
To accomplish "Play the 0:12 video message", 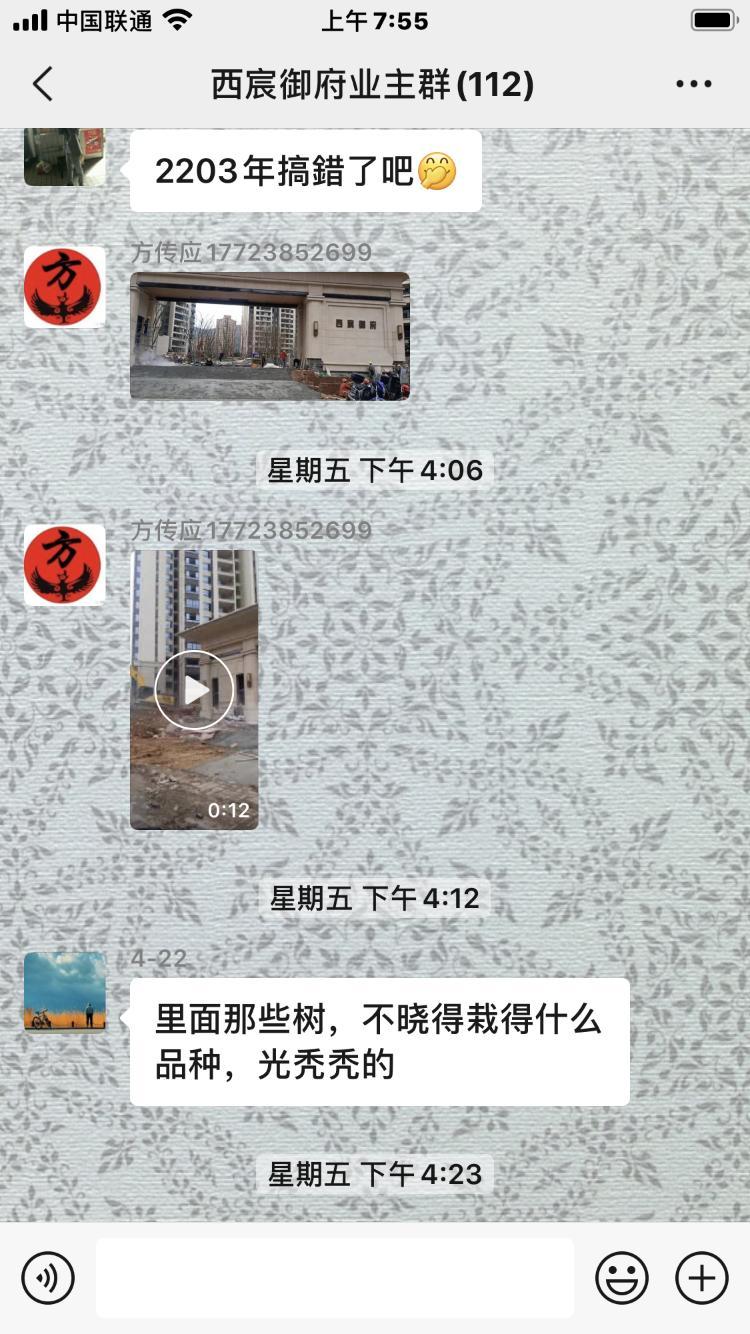I will [x=194, y=689].
